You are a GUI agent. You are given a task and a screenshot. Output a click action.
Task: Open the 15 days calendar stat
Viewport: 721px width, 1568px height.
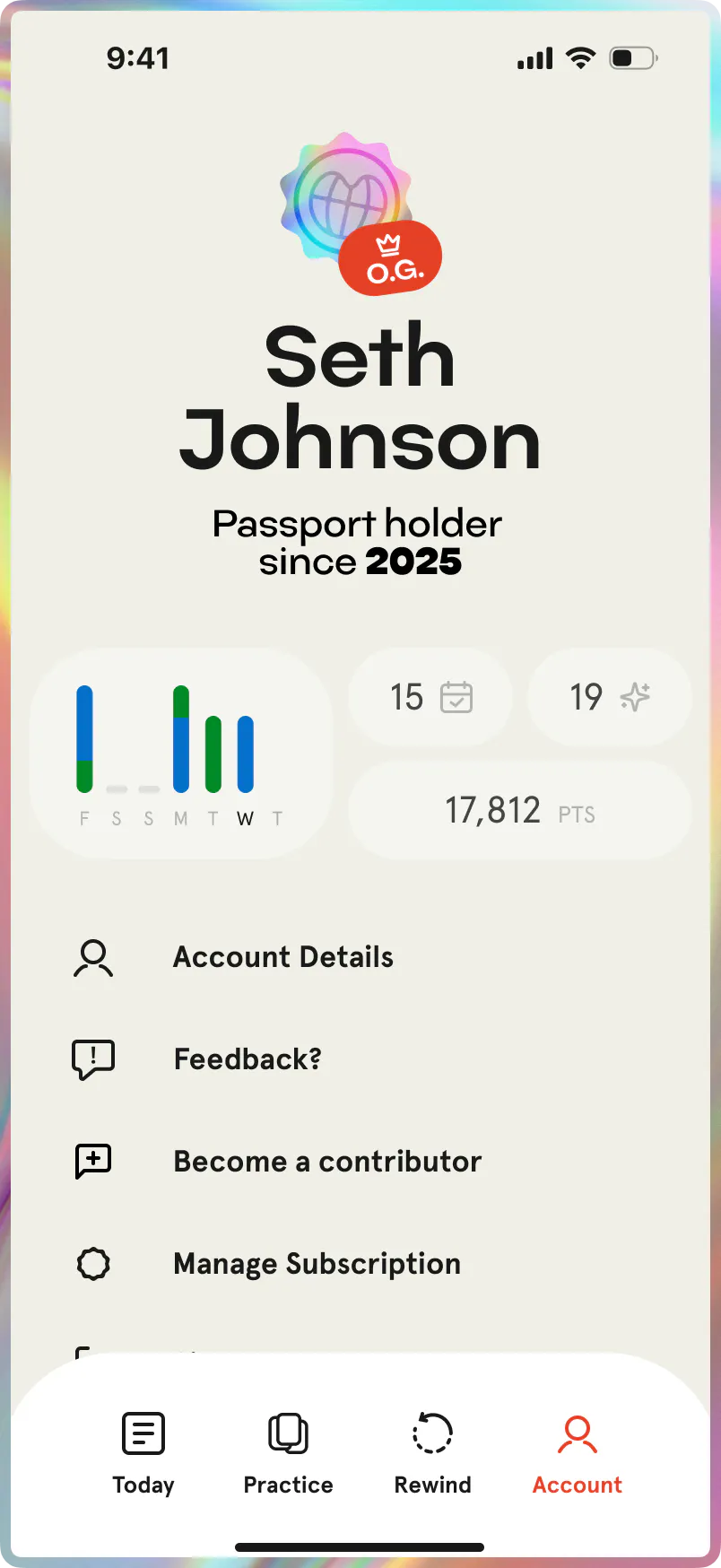point(430,697)
